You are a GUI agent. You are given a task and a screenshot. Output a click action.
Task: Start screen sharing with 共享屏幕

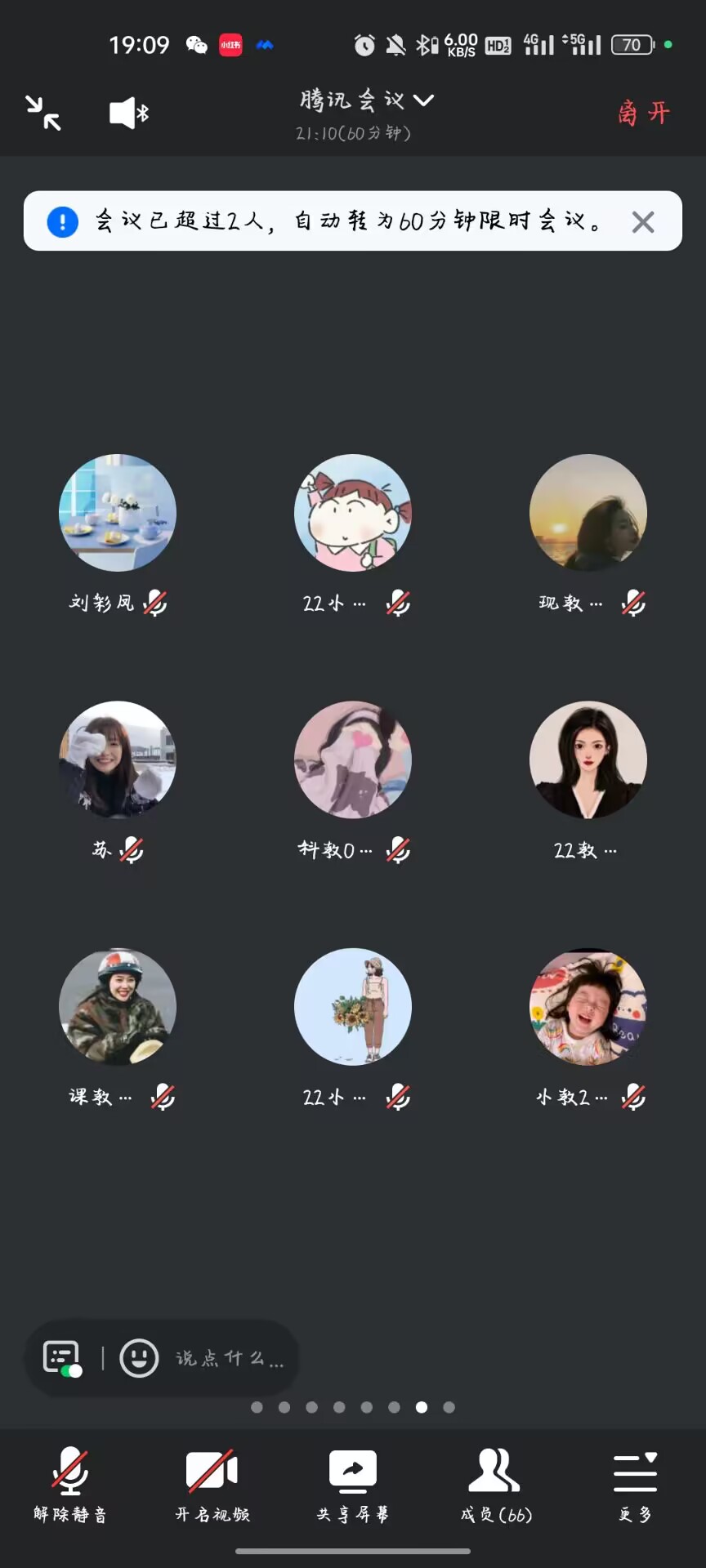[353, 1483]
